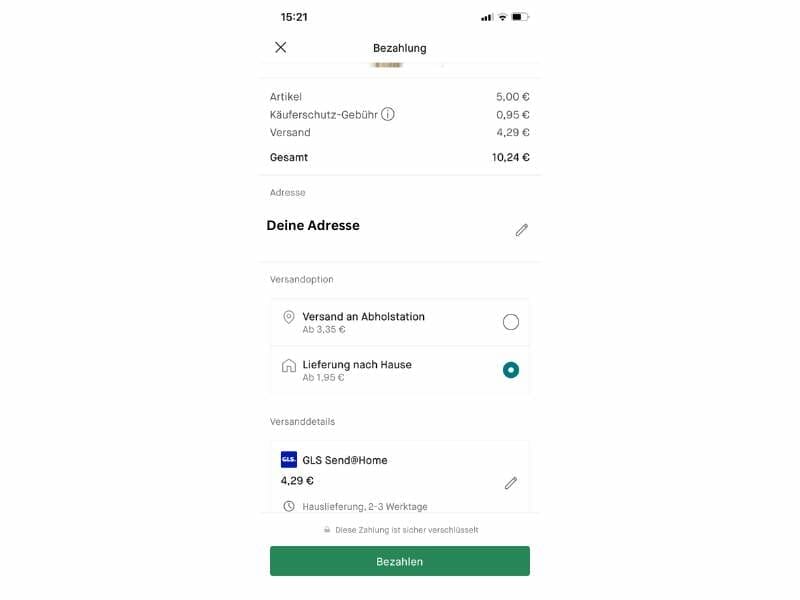This screenshot has width=800, height=600.
Task: Open the Käuferschutz-Gebühr info icon
Action: tap(388, 114)
